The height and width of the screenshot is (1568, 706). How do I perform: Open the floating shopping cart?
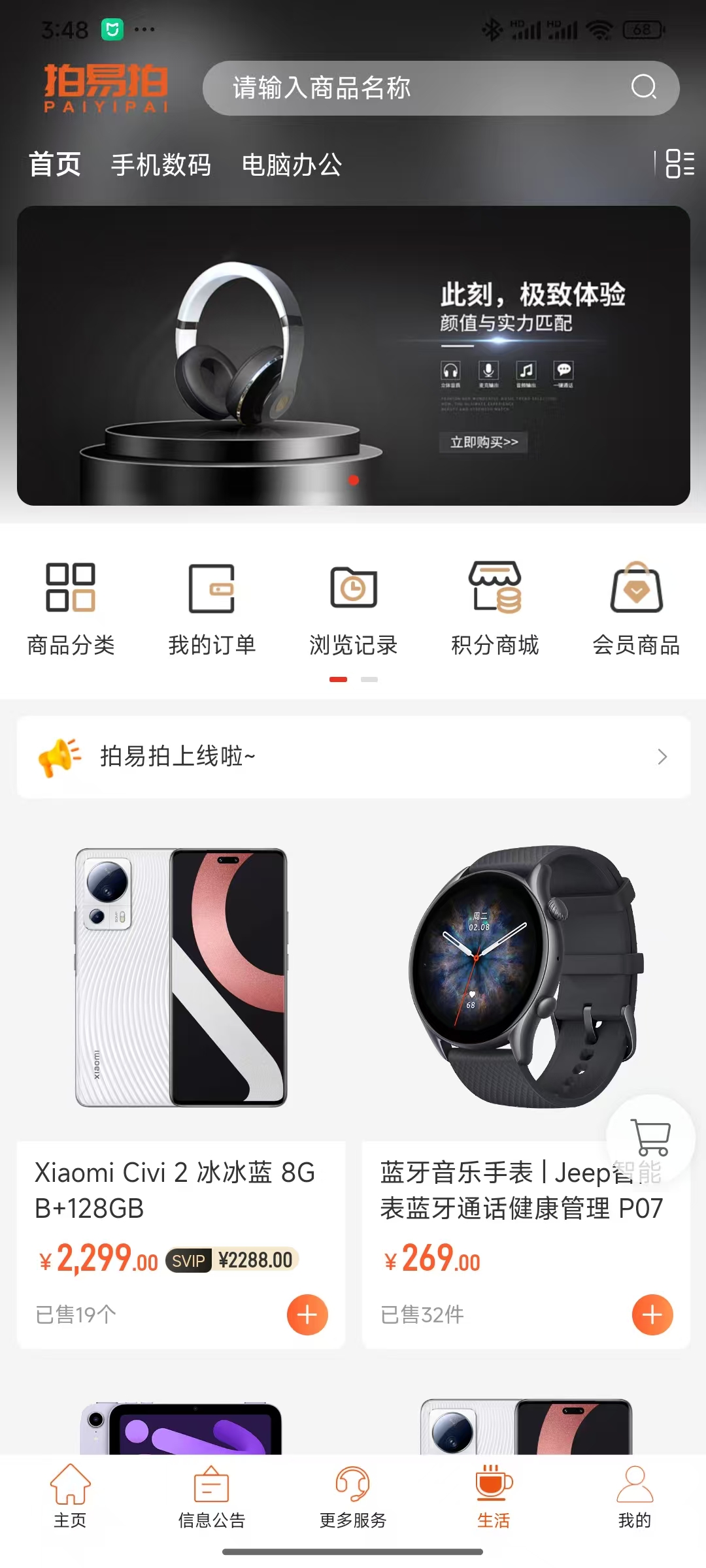coord(651,1138)
